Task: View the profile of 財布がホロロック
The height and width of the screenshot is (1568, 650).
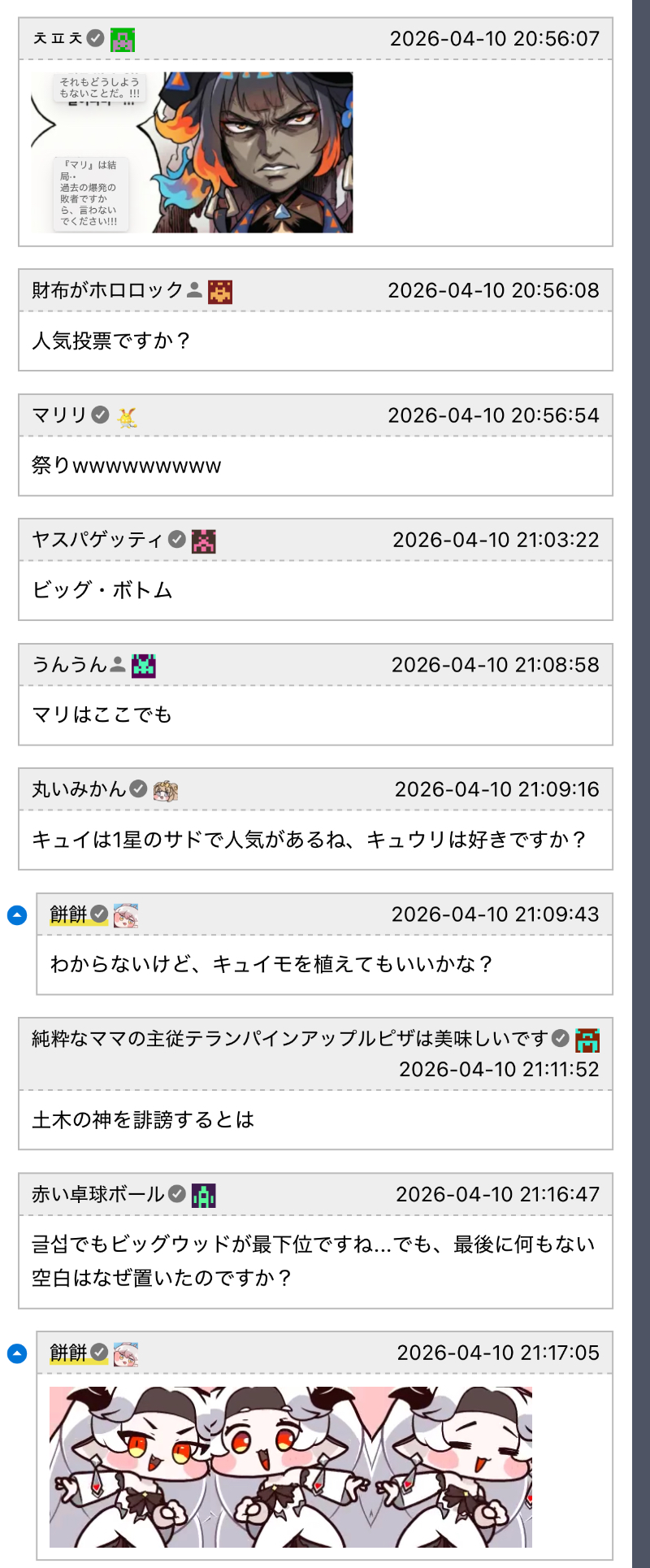Action: (x=107, y=290)
